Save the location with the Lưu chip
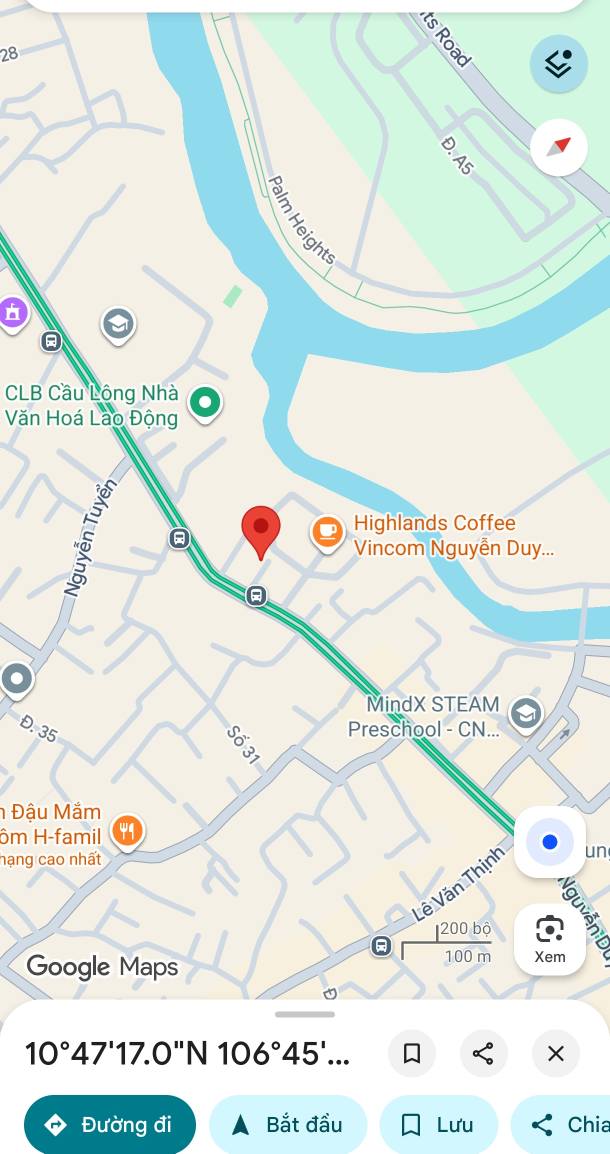The height and width of the screenshot is (1154, 610). click(439, 1125)
